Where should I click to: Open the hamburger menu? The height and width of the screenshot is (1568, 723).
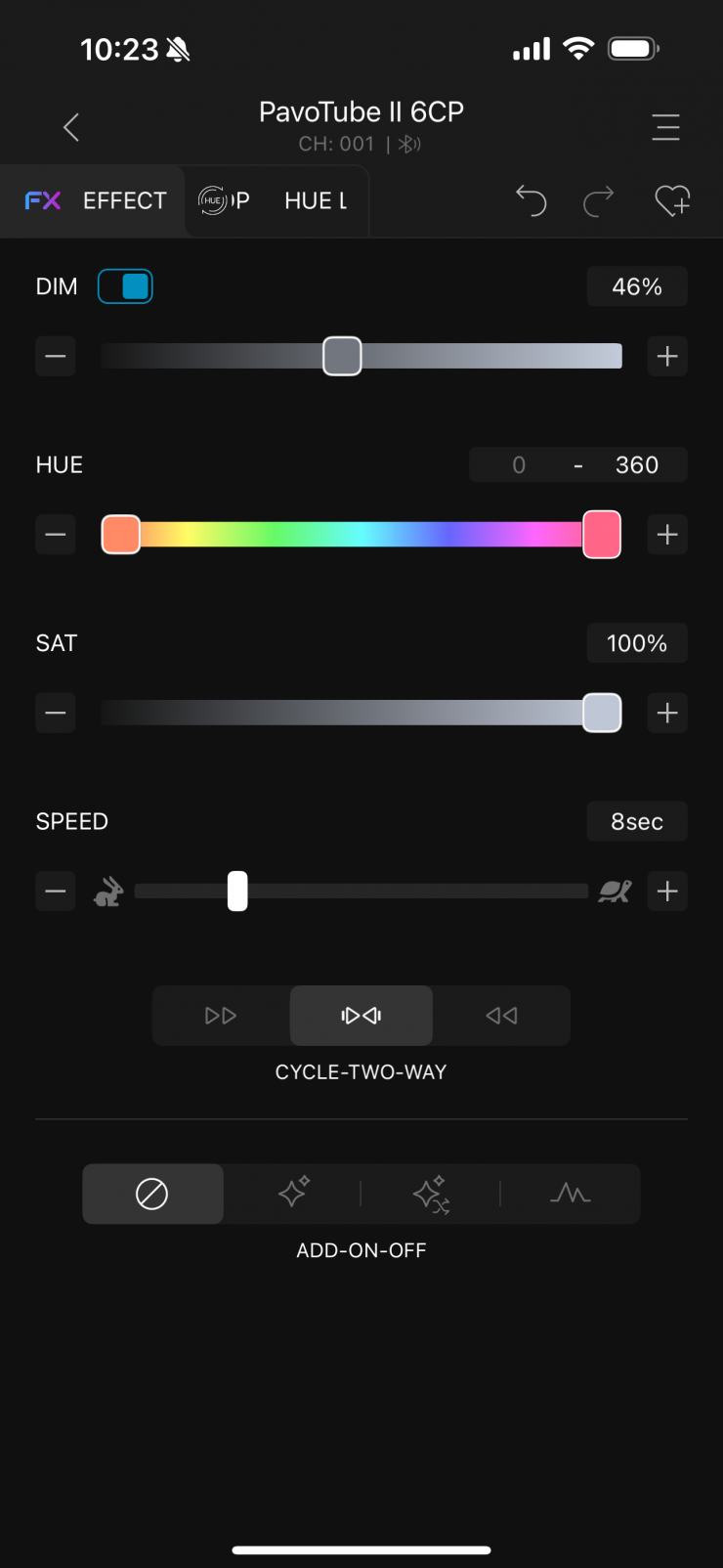tap(665, 127)
